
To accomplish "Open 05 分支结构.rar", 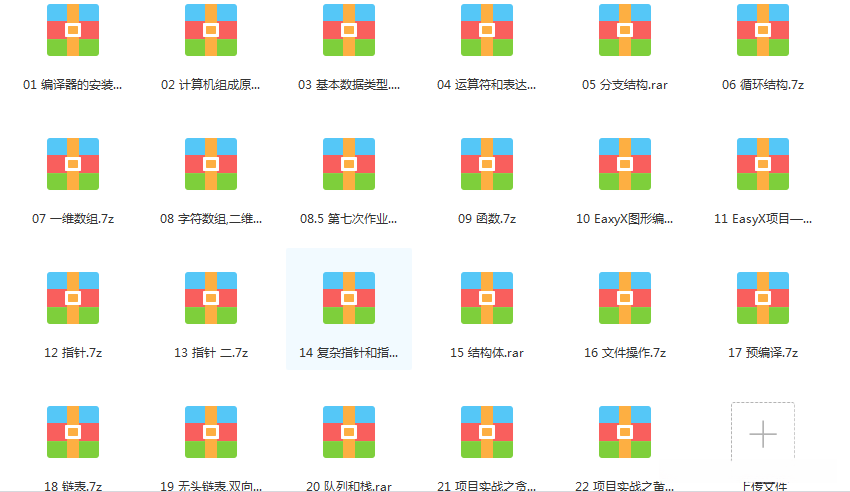I will [625, 30].
